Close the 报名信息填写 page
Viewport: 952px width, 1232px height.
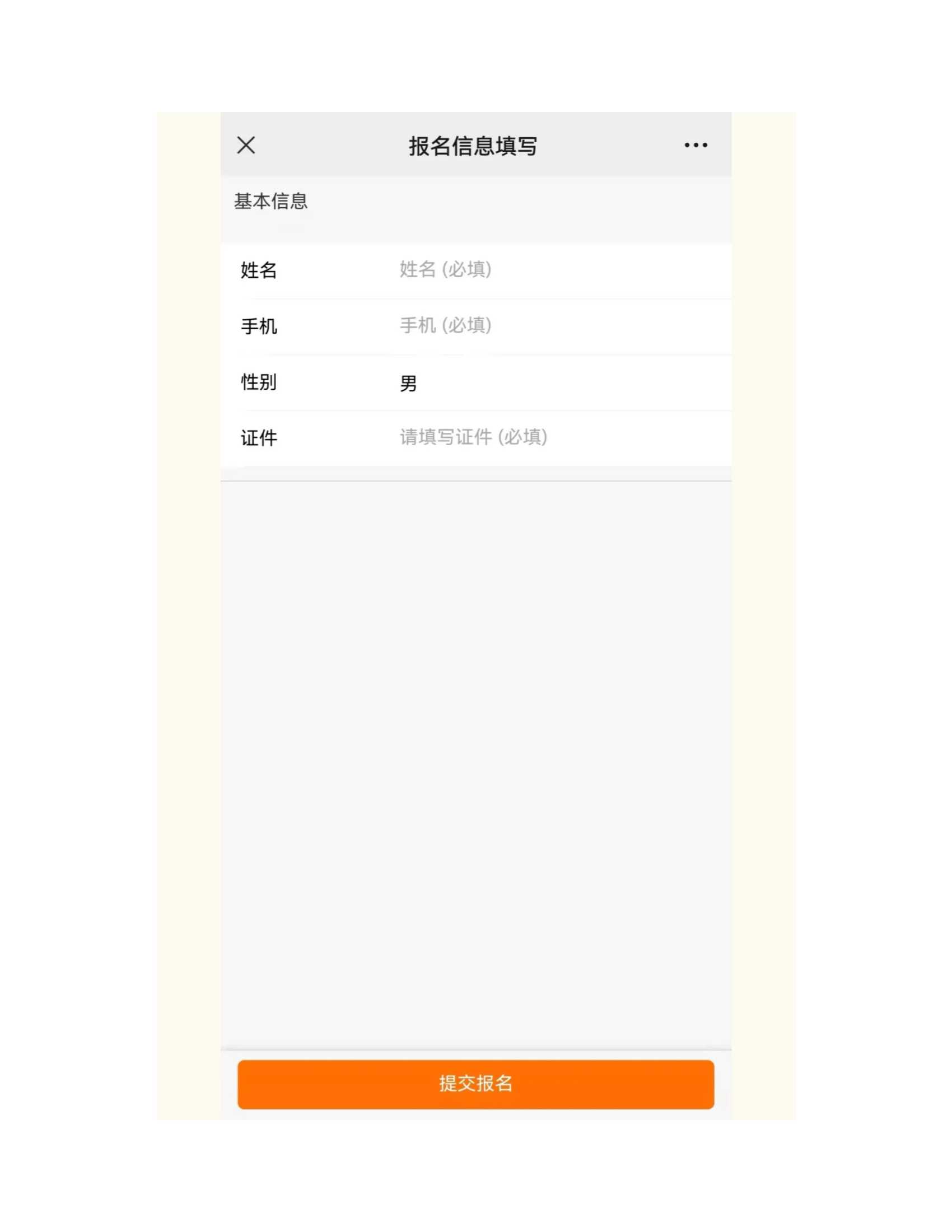(x=246, y=145)
